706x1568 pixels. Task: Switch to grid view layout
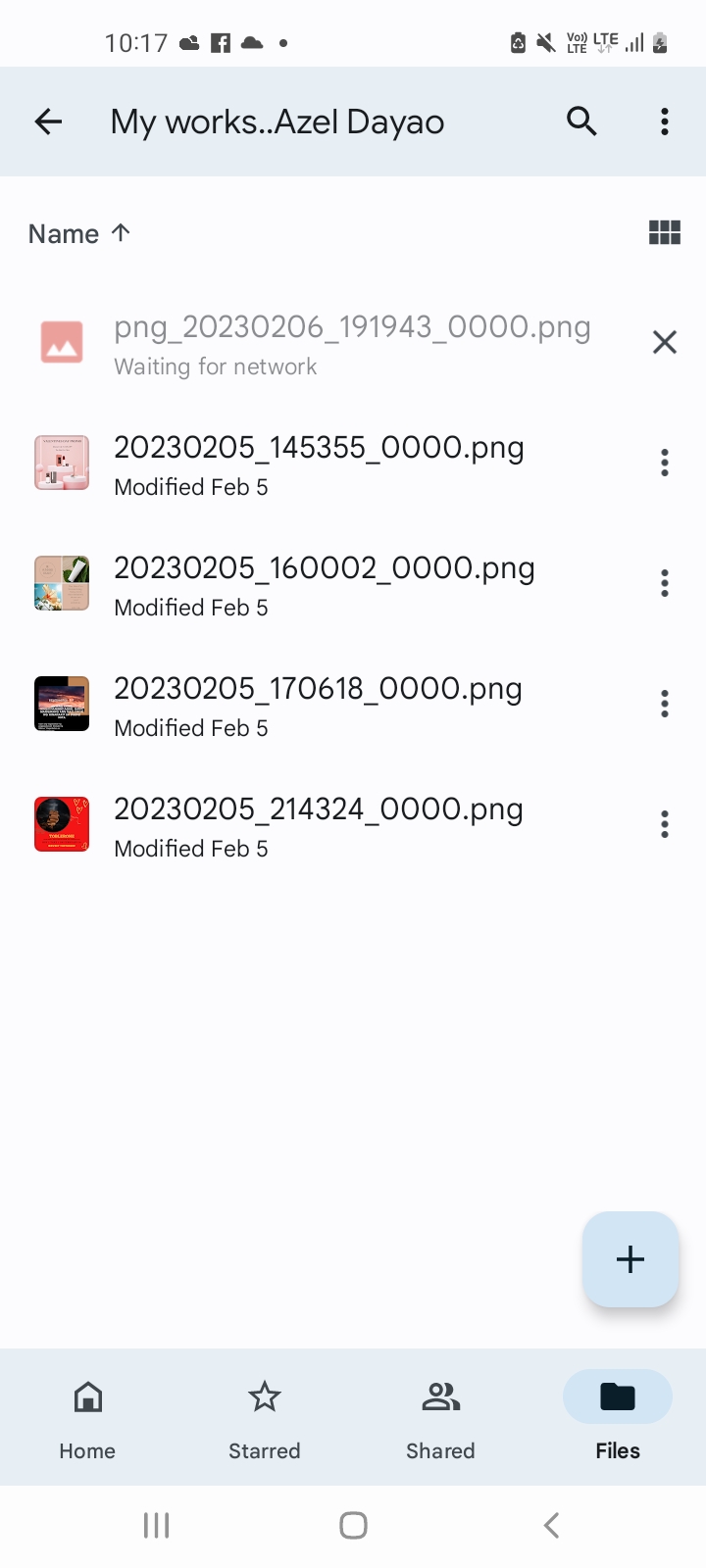[x=664, y=232]
